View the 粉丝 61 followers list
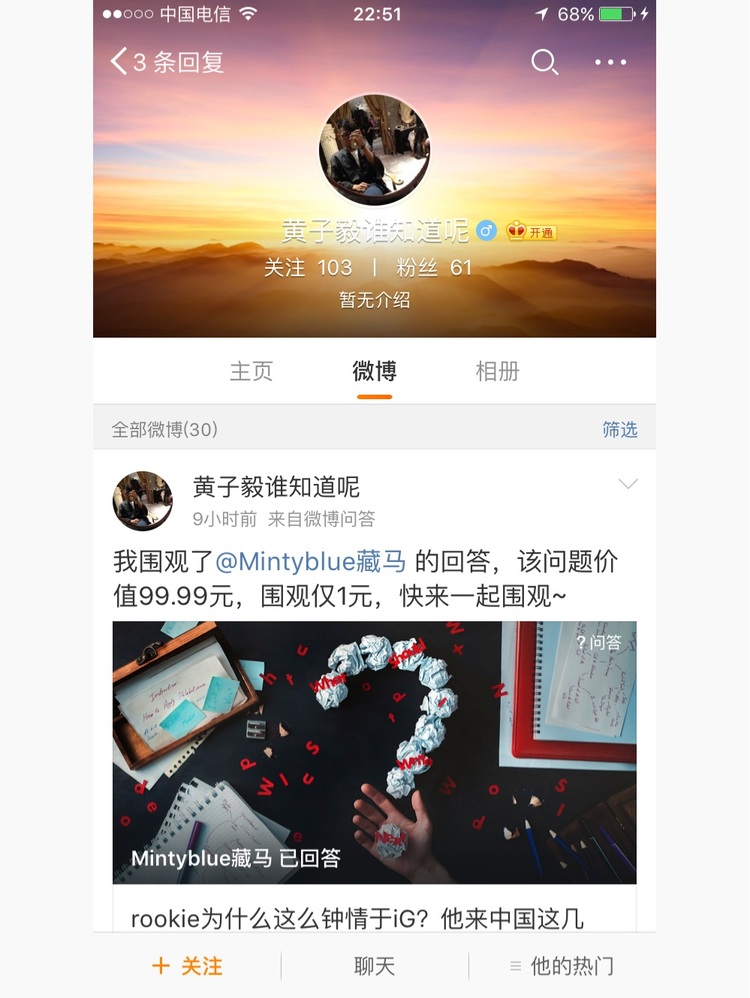The height and width of the screenshot is (998, 750). coord(433,267)
